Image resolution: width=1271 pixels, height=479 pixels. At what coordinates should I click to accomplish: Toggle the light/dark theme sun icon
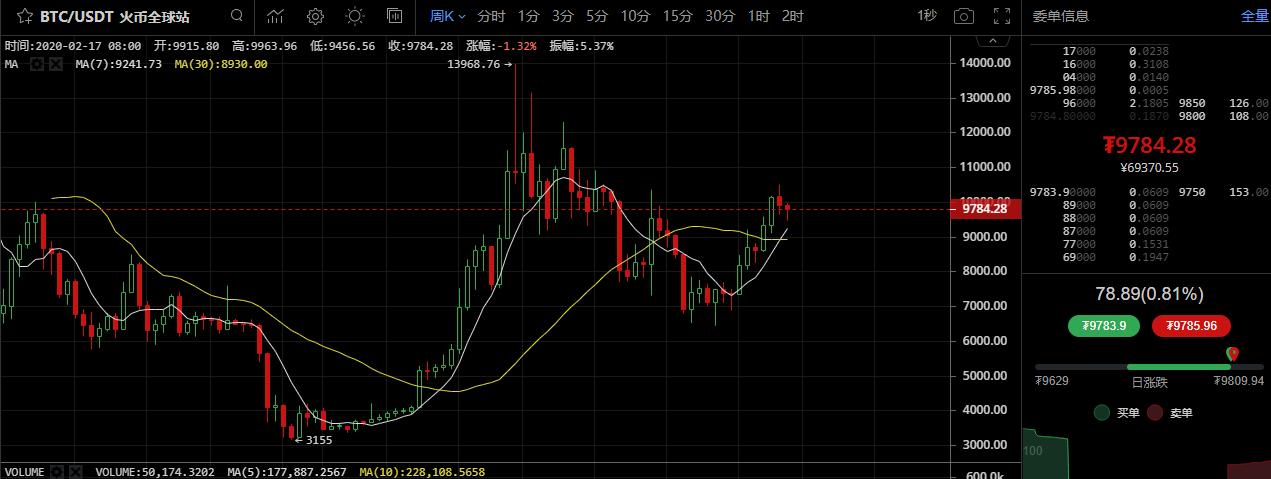pos(354,16)
